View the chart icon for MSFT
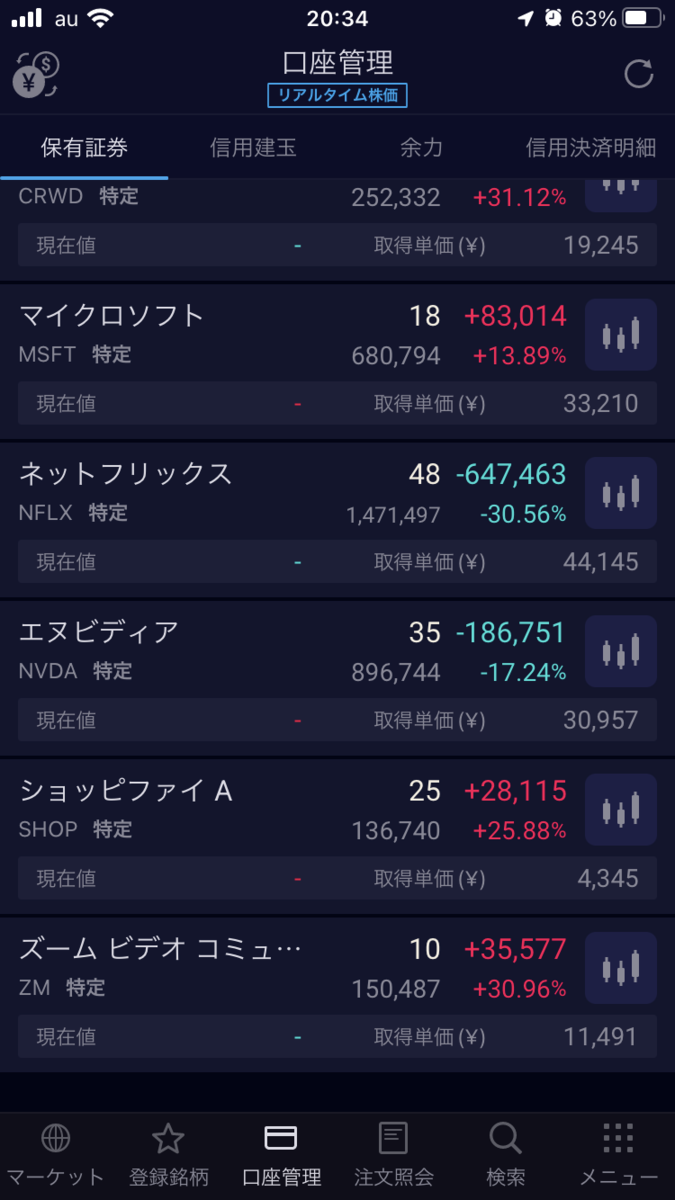 (621, 334)
